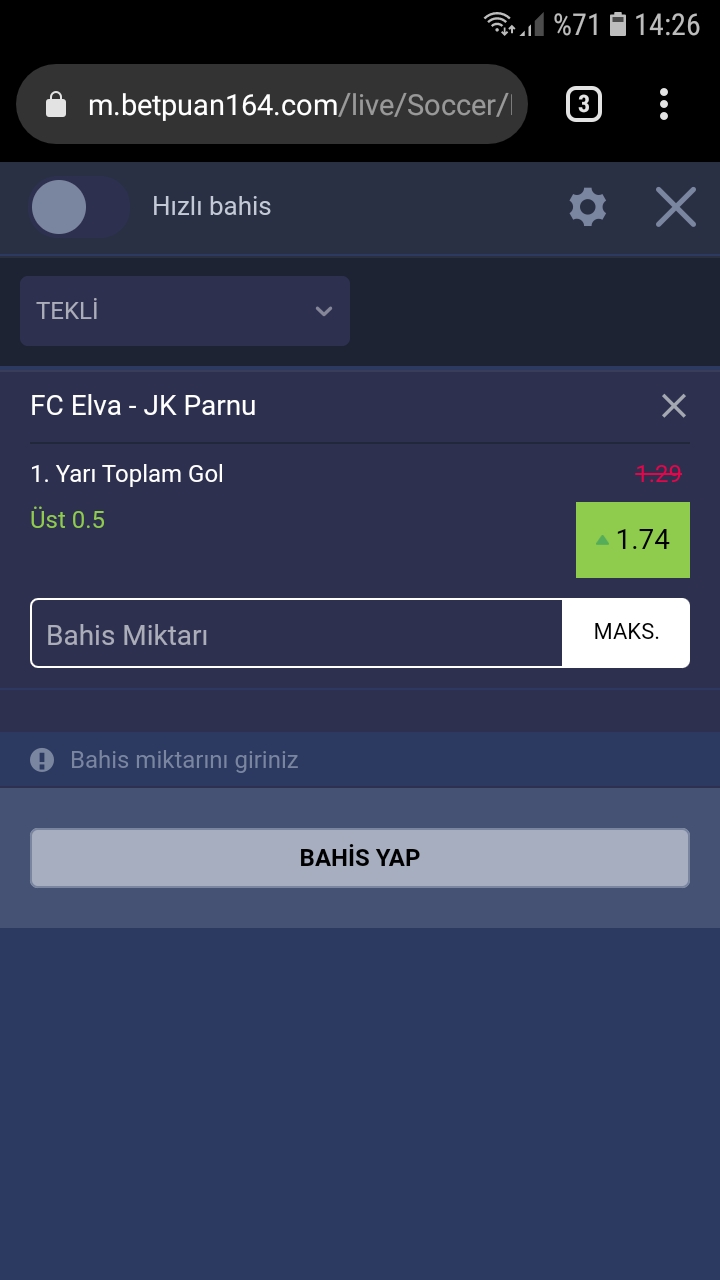Screen dimensions: 720x1280
Task: Open the browser tab switcher
Action: pos(584,104)
